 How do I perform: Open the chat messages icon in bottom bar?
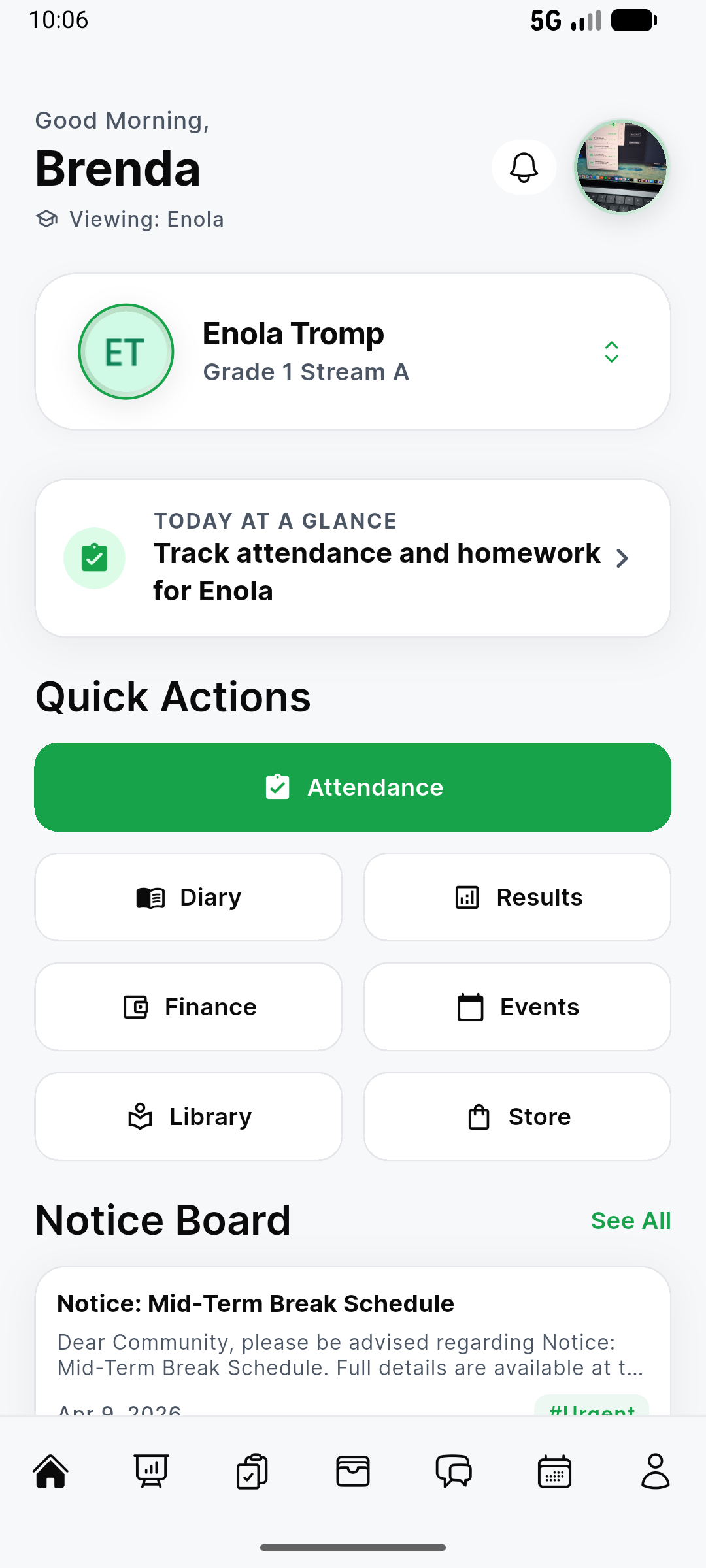[x=454, y=1472]
